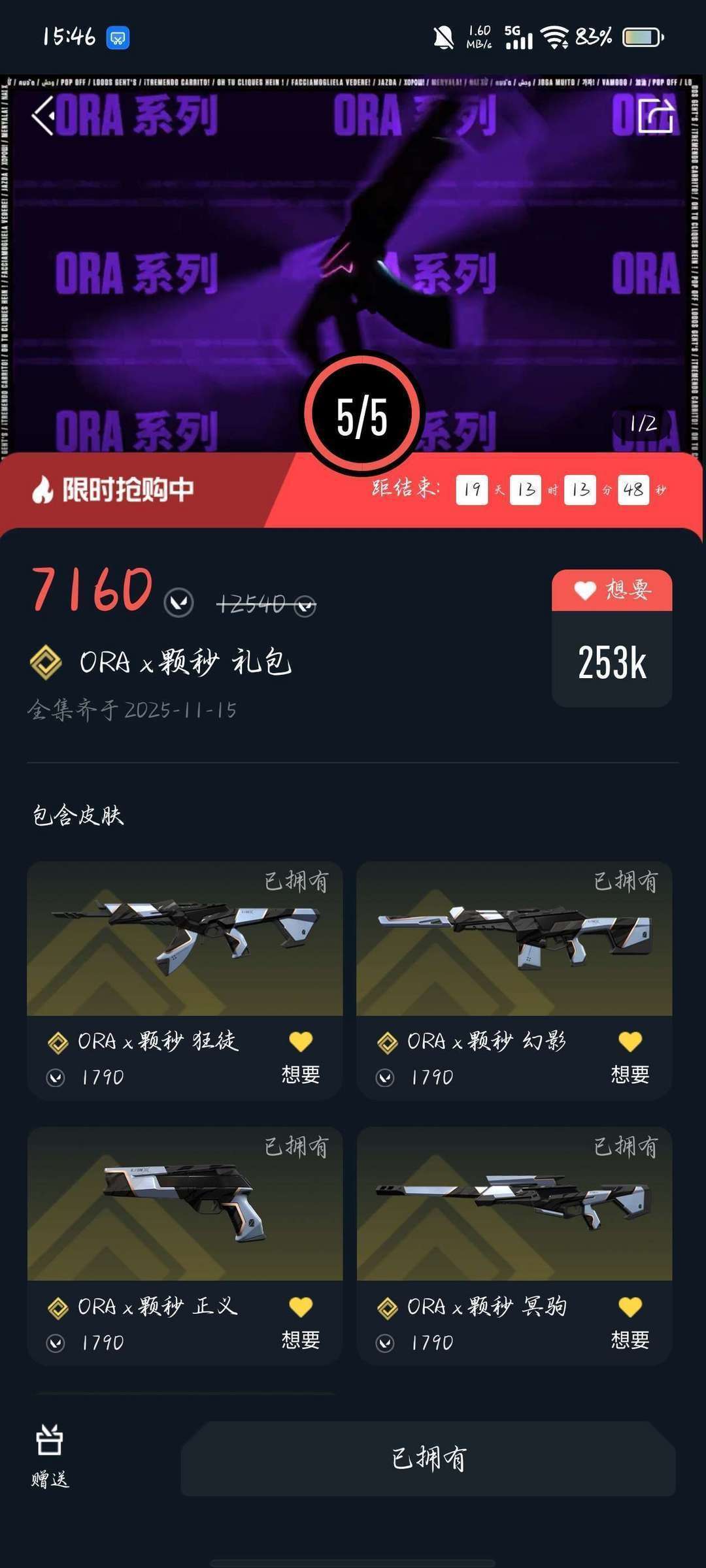Toggle 想要 heart on 冥驹 card
Viewport: 706px width, 1568px height.
pos(631,1305)
